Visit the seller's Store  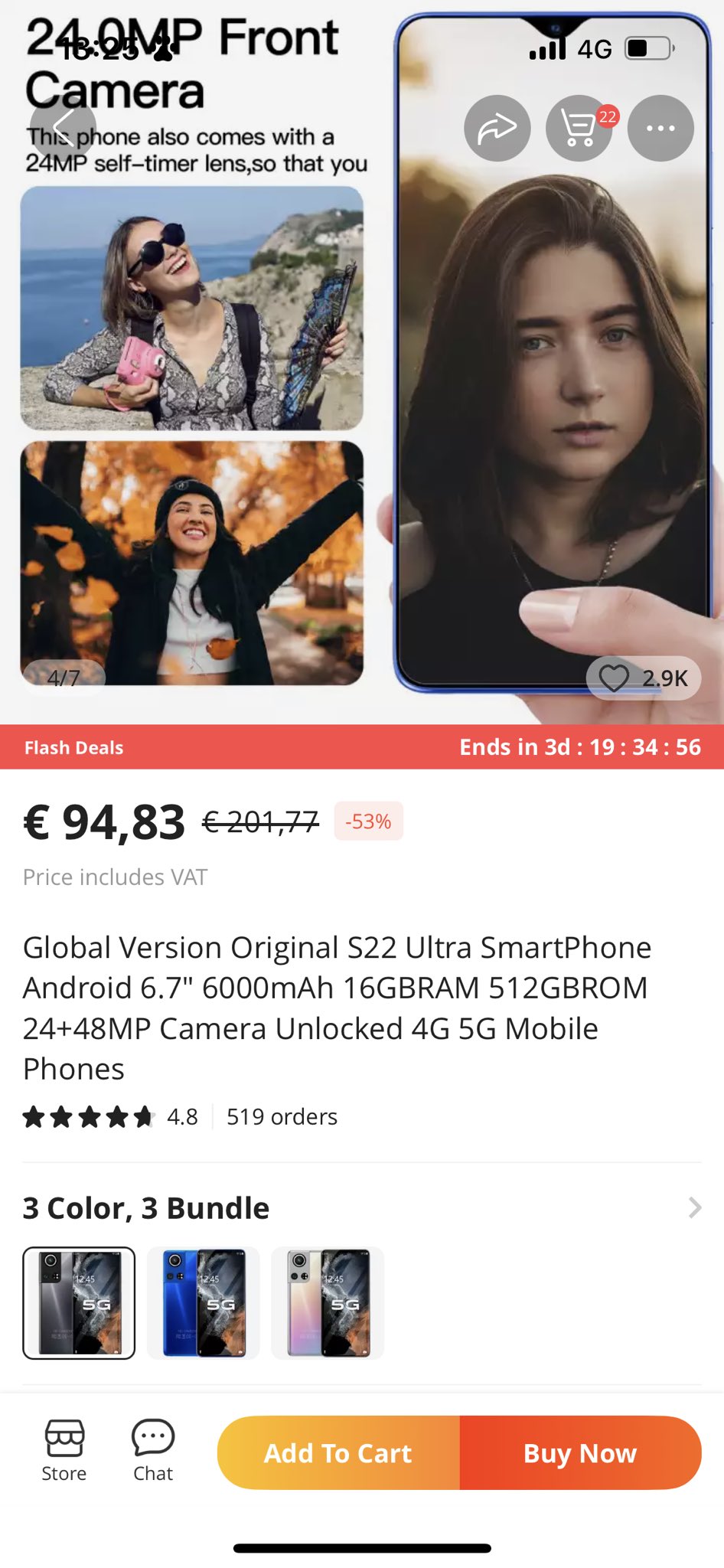64,1451
